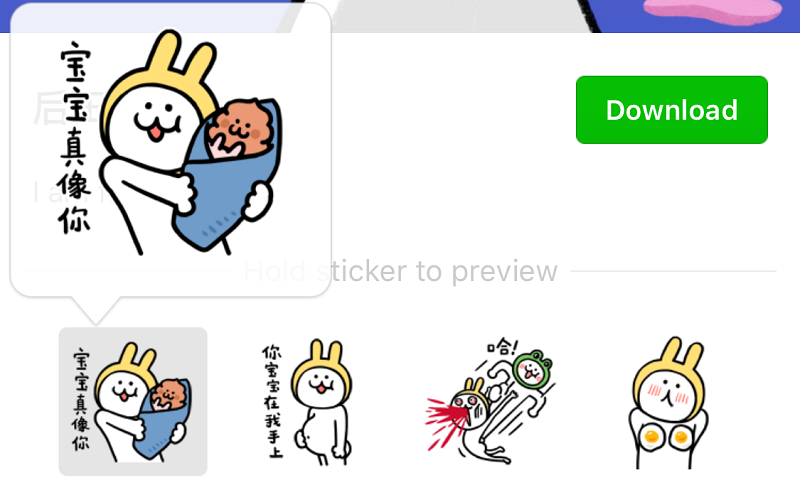
Task: Tap the green Download button
Action: coord(671,110)
